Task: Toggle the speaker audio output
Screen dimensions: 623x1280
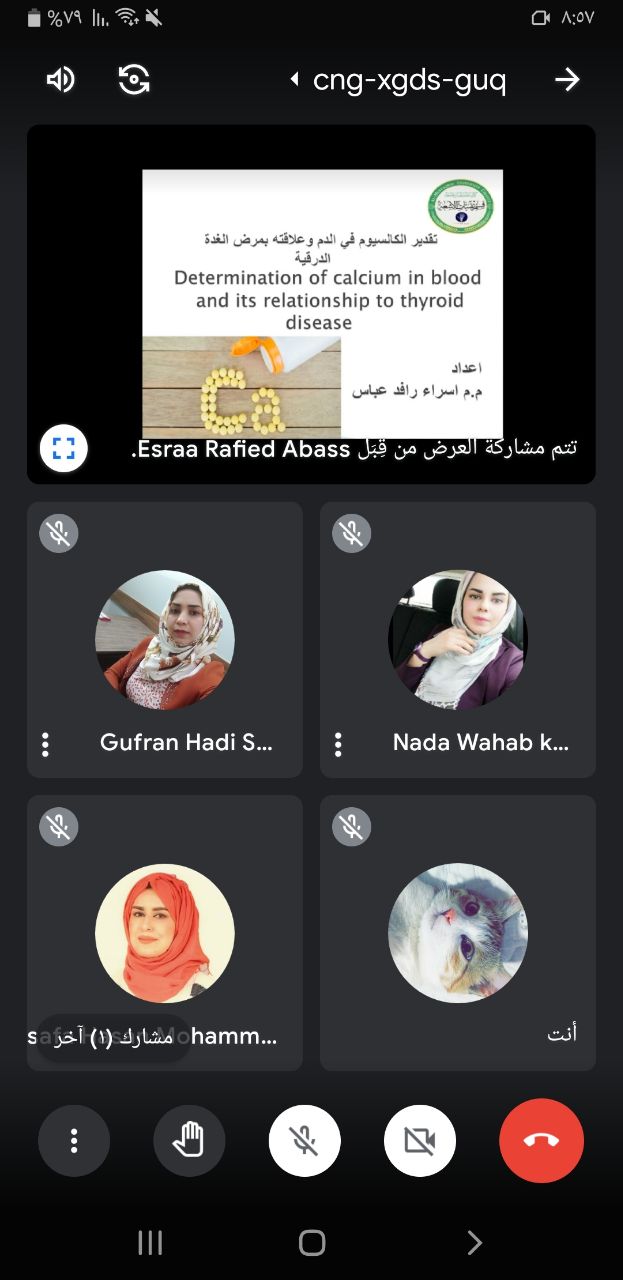Action: coord(61,80)
